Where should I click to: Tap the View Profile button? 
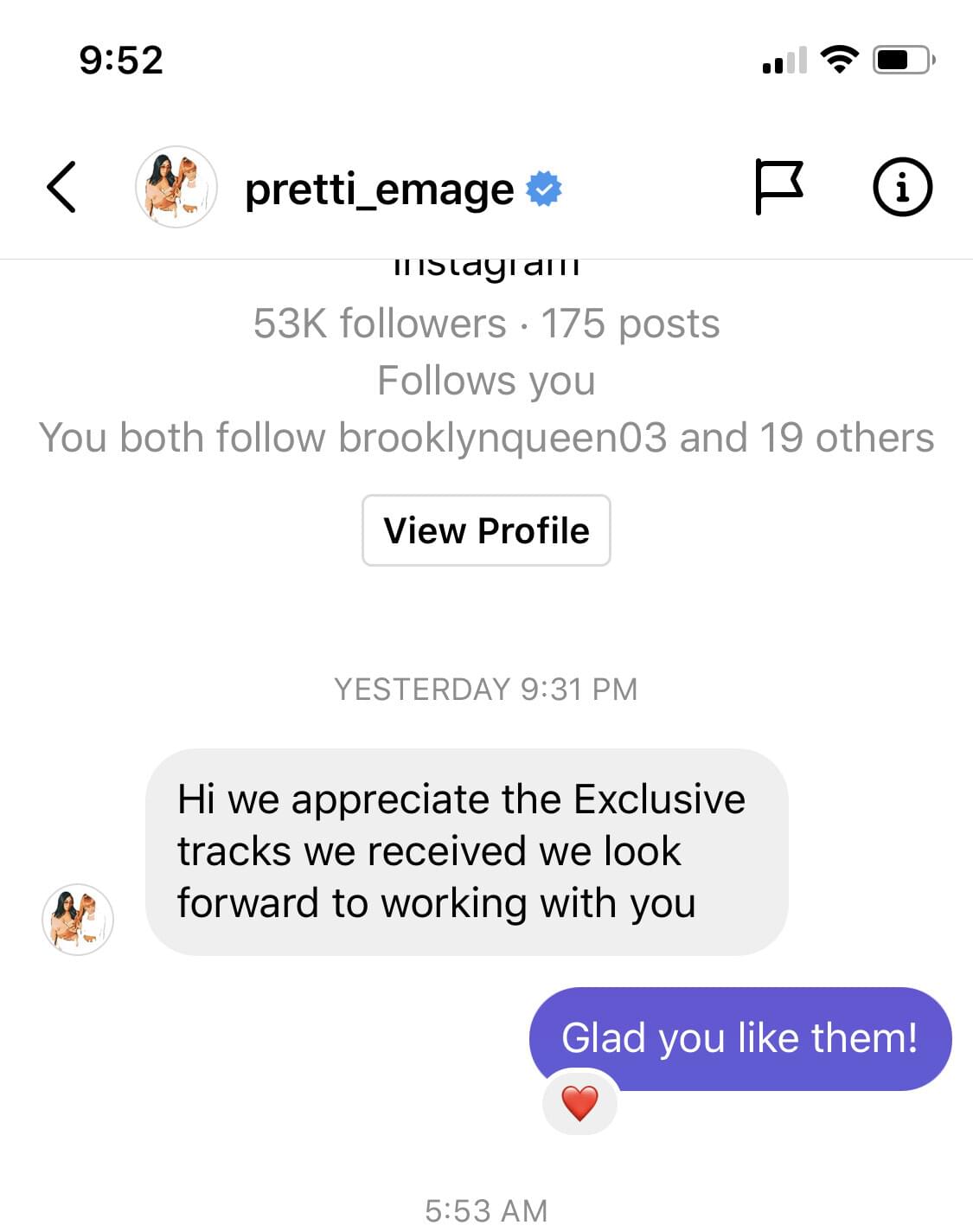[x=486, y=530]
